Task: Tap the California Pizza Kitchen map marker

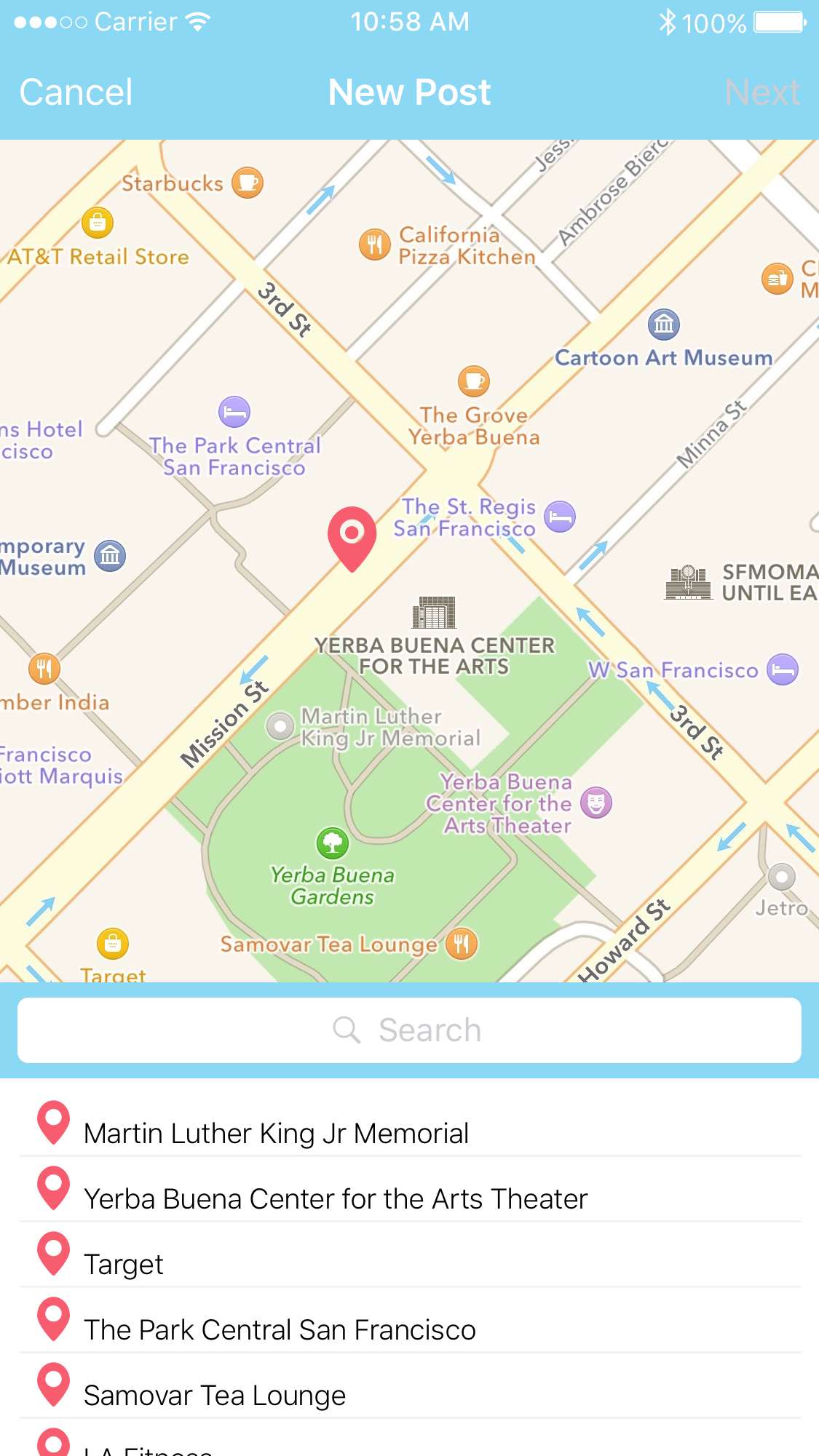Action: point(374,244)
